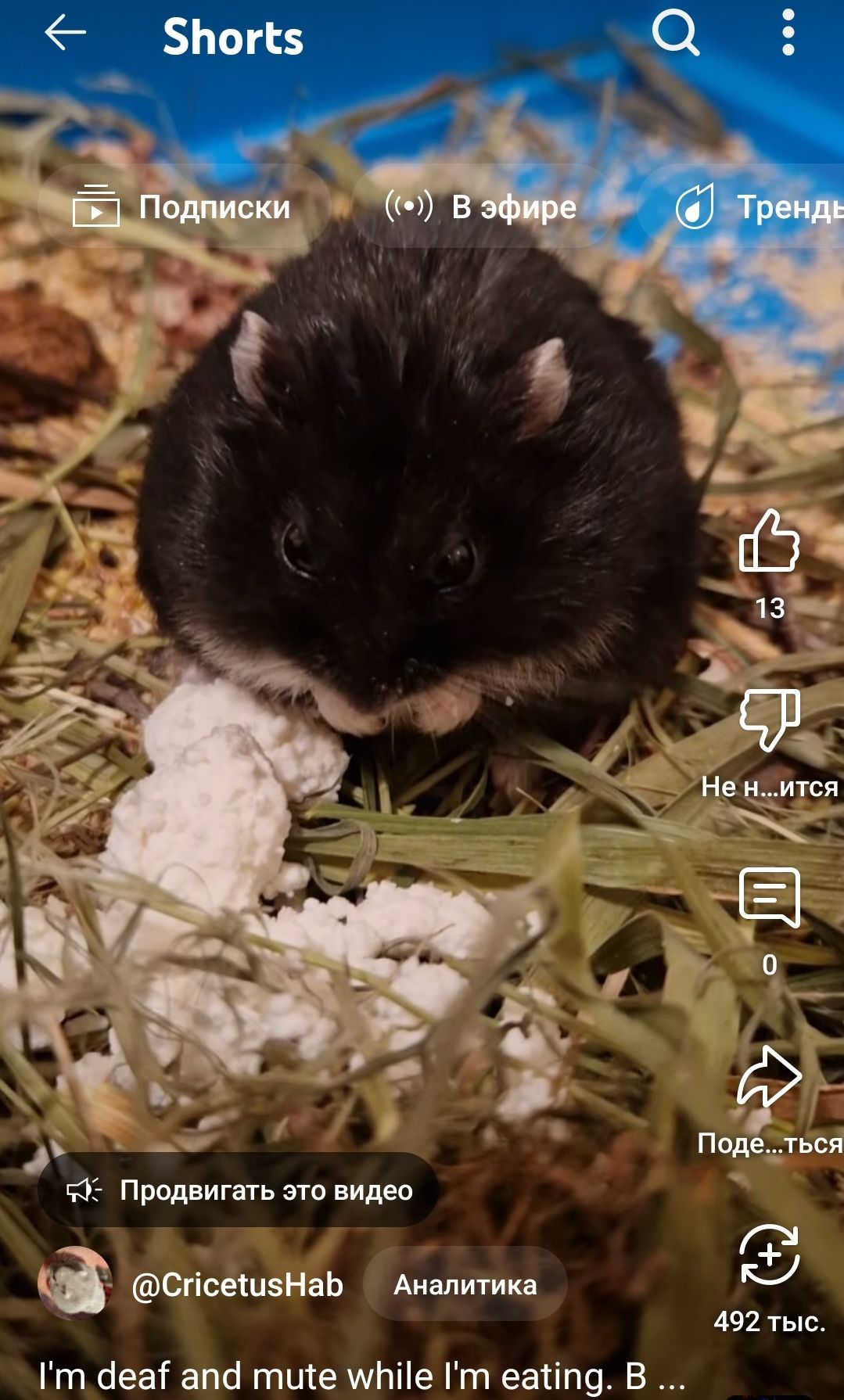This screenshot has height=1400, width=844.
Task: Select the В эфире chip
Action: [x=481, y=207]
